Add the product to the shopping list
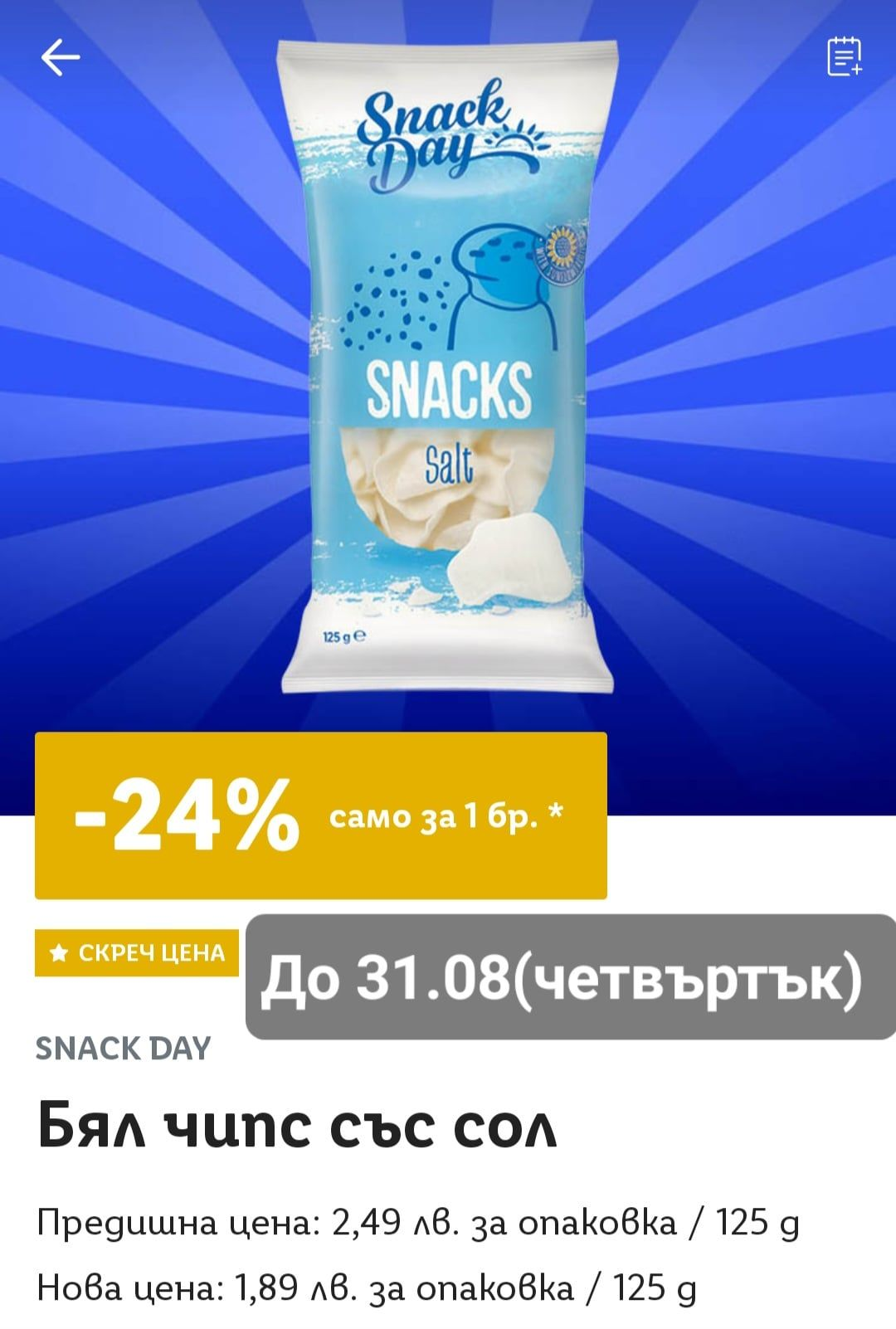This screenshot has height=1329, width=896. point(844,56)
